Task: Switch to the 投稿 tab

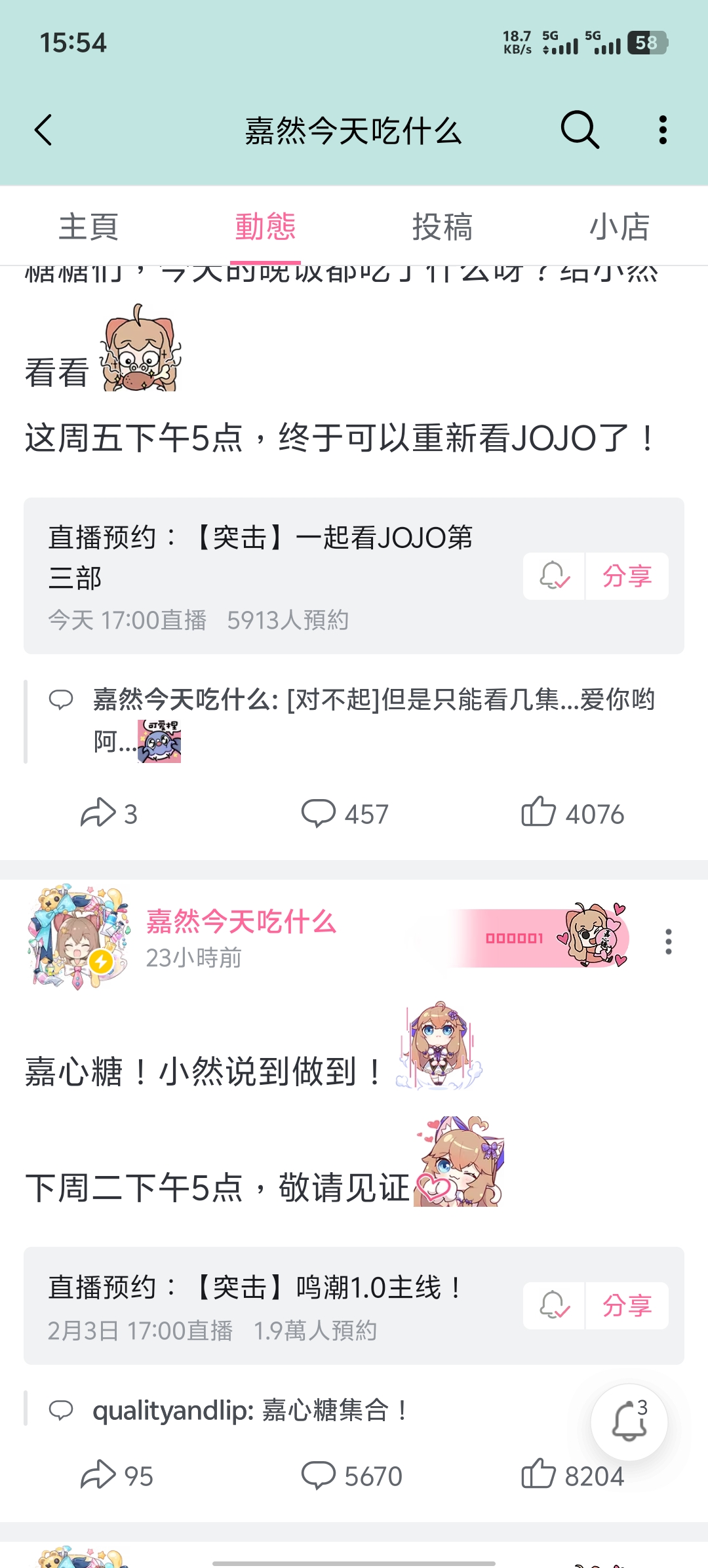Action: [x=442, y=227]
